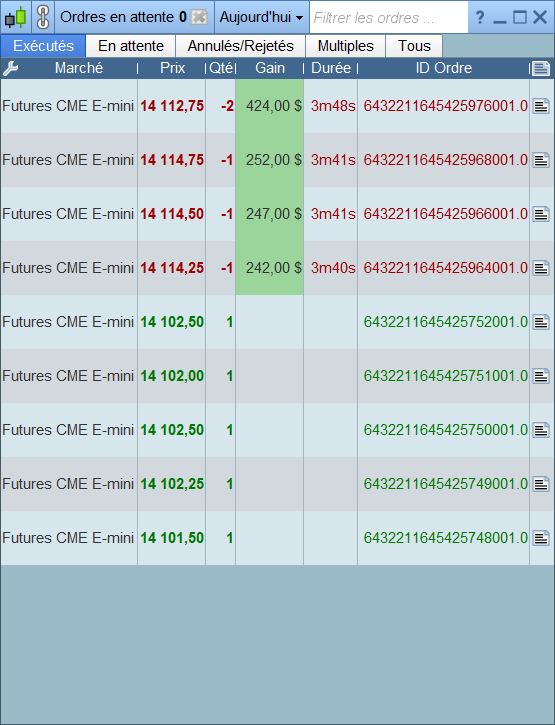This screenshot has height=725, width=555.
Task: Switch to the Annulés/Rejetés tab
Action: pyautogui.click(x=240, y=46)
